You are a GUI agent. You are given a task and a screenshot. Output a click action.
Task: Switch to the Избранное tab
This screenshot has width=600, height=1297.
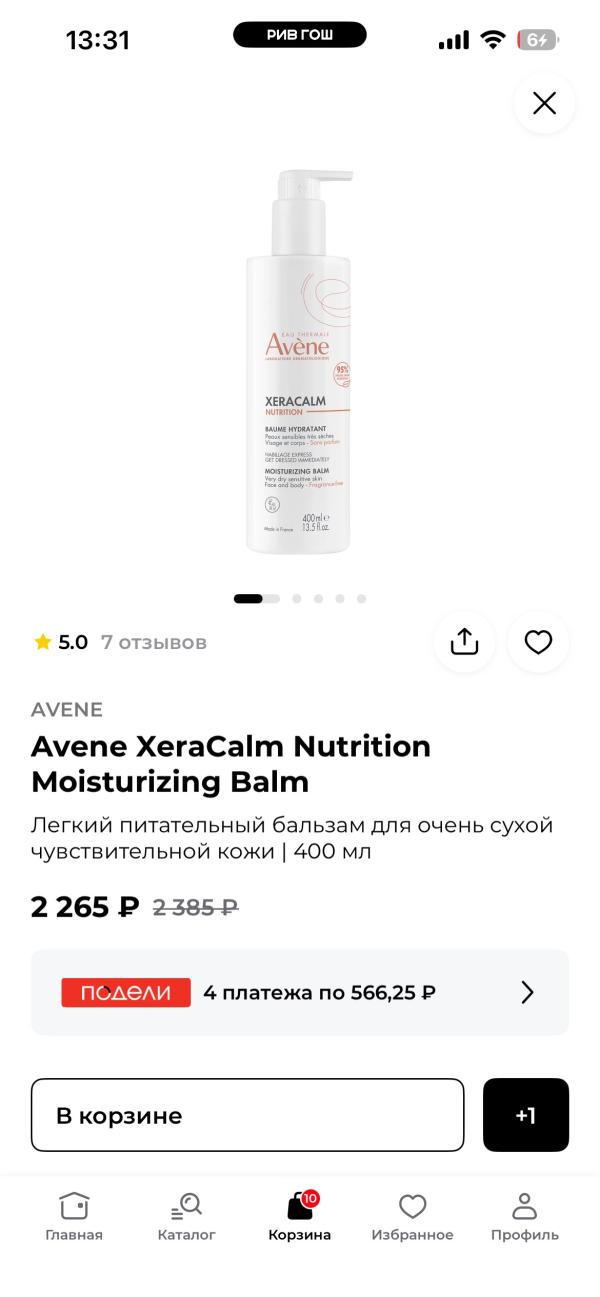tap(412, 1217)
